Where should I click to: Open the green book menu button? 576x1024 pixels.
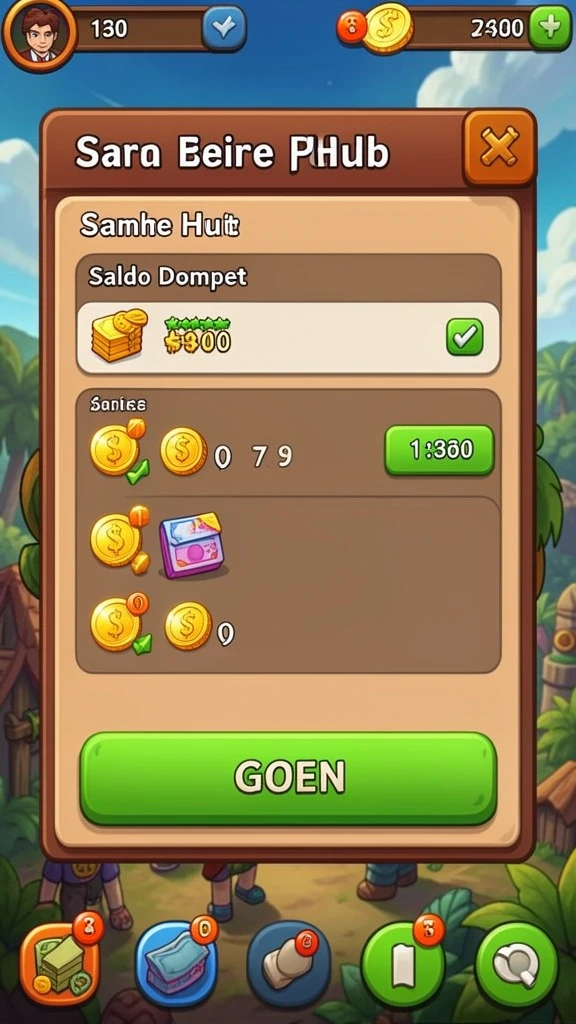click(x=402, y=964)
